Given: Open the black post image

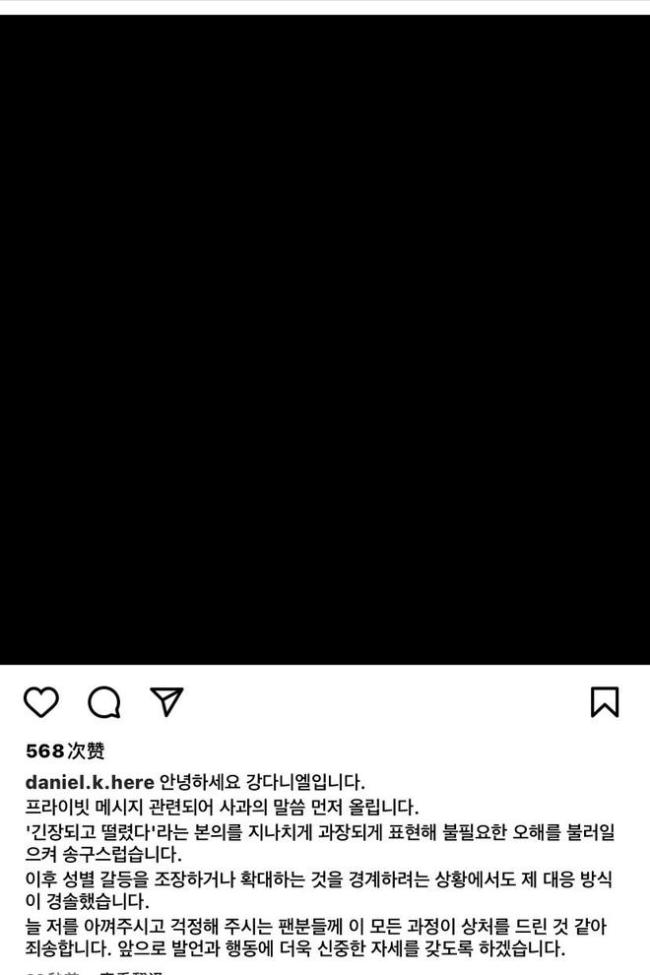Looking at the screenshot, I should 325,340.
